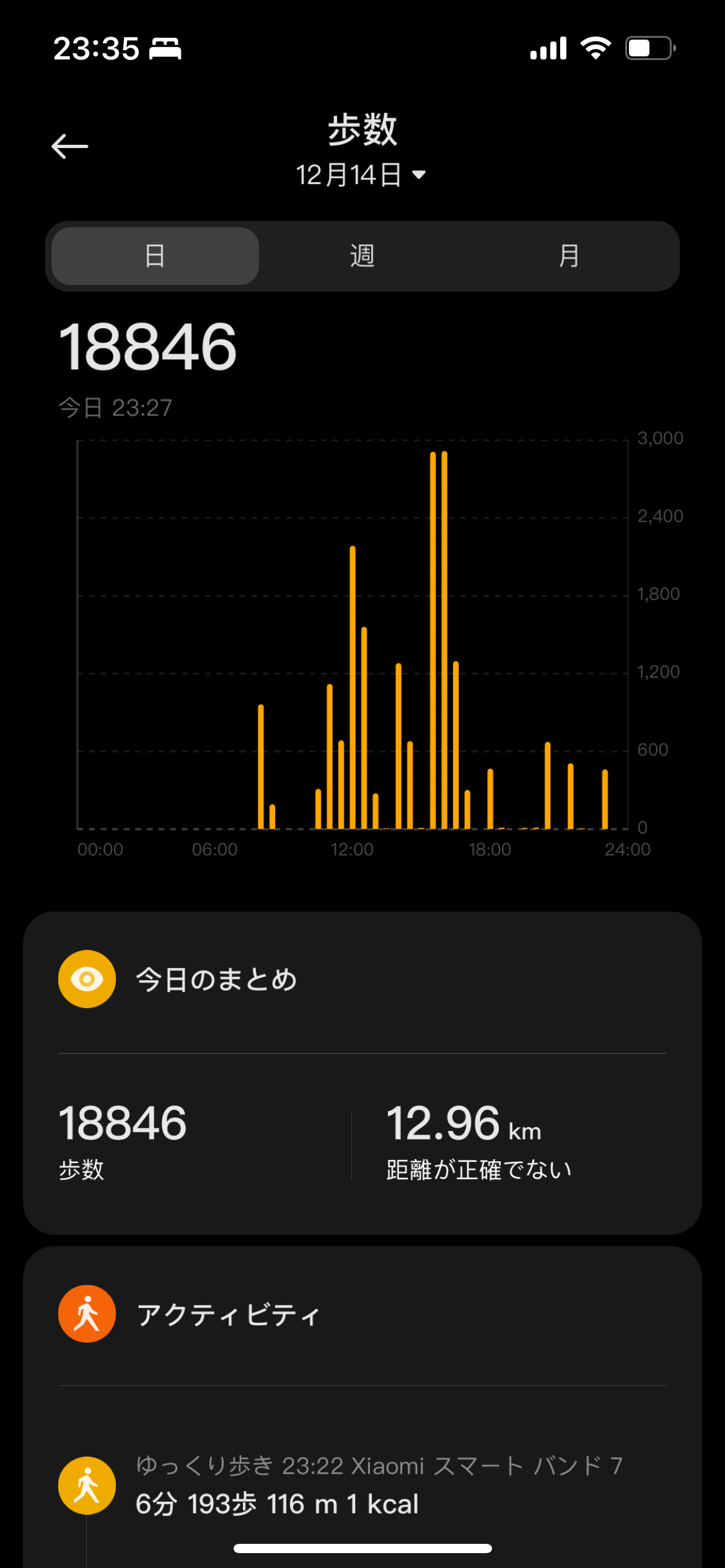Switch to the 週 (week) tab
725x1568 pixels.
362,256
